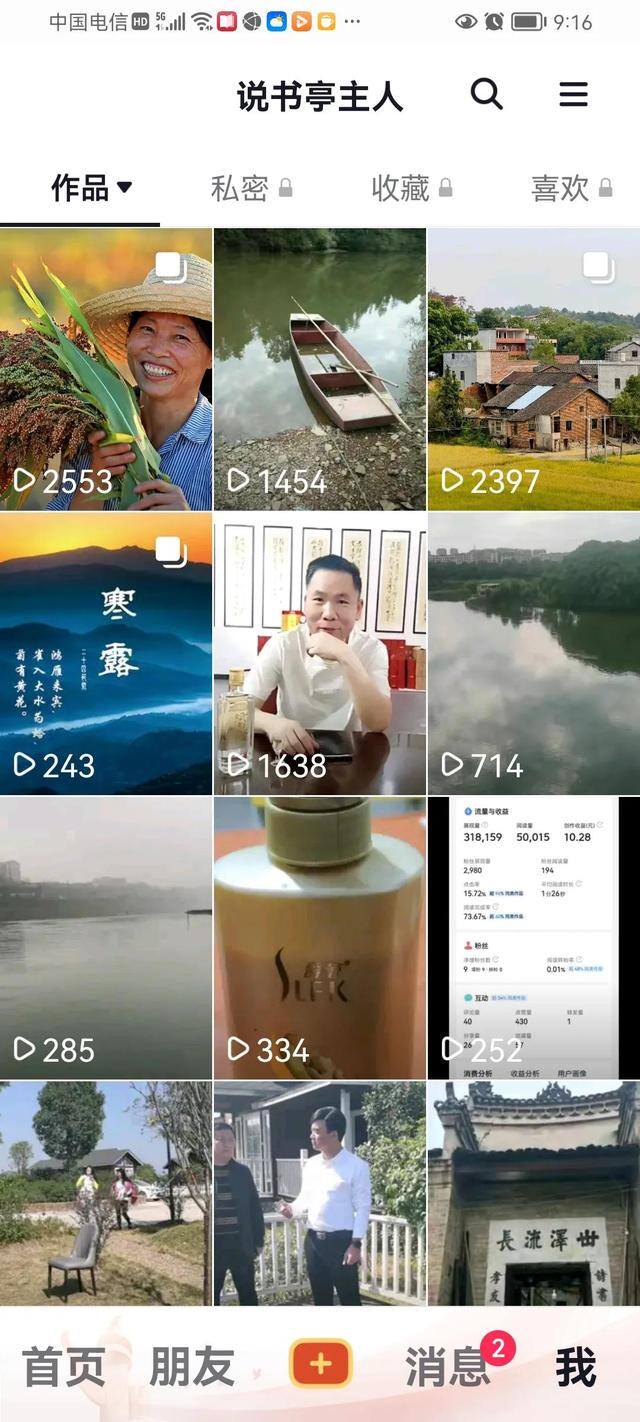This screenshot has width=640, height=1422.
Task: Open the stats screenshot video with 252 plays
Action: [x=534, y=938]
